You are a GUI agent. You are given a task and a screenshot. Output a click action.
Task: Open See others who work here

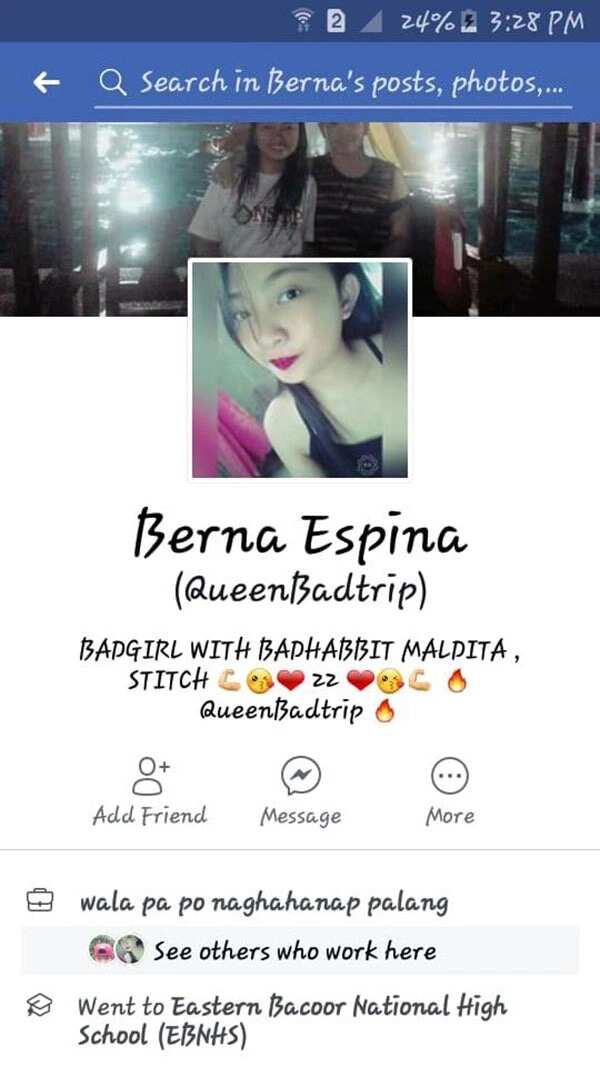[x=300, y=950]
